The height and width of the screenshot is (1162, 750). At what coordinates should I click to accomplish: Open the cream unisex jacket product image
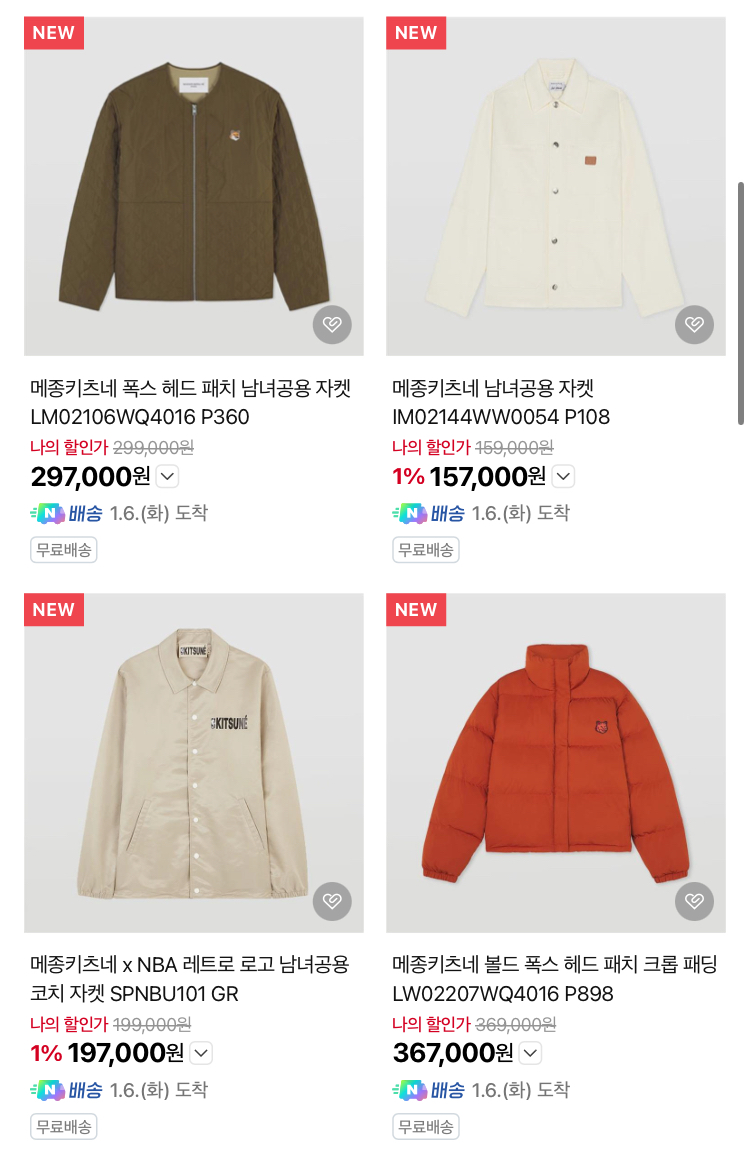click(555, 185)
